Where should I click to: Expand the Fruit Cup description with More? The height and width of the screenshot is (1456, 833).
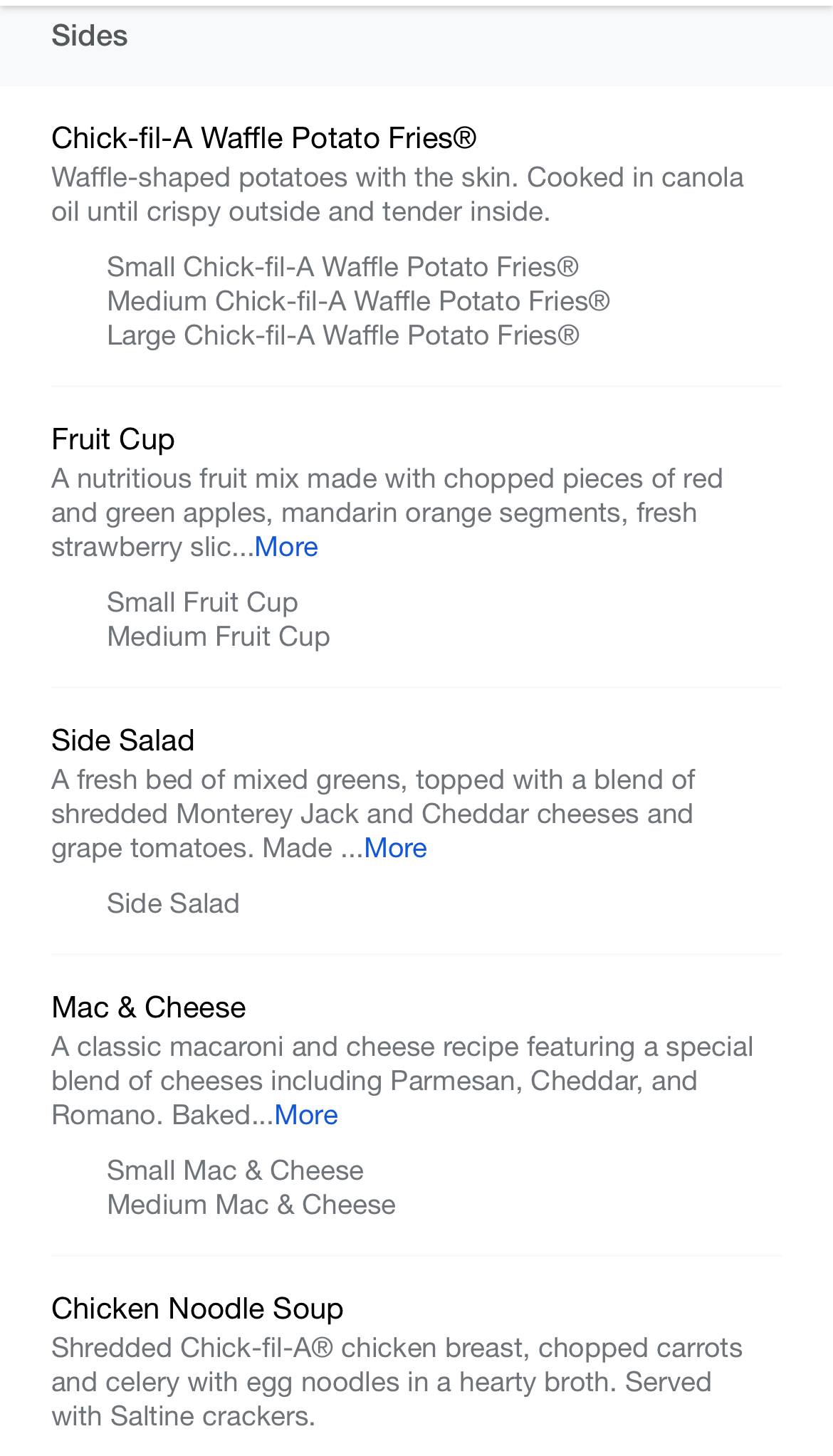point(286,547)
